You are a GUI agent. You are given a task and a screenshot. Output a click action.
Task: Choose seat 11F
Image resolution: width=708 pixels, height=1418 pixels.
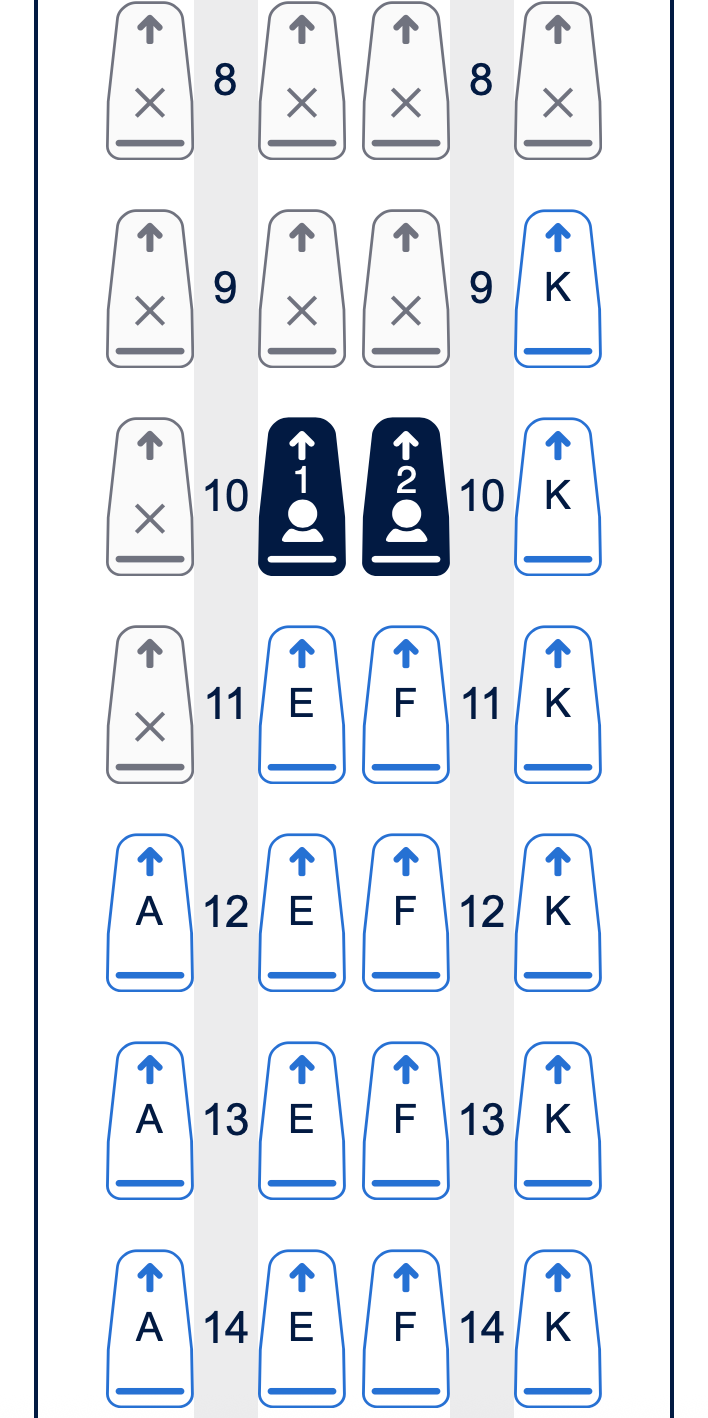405,705
